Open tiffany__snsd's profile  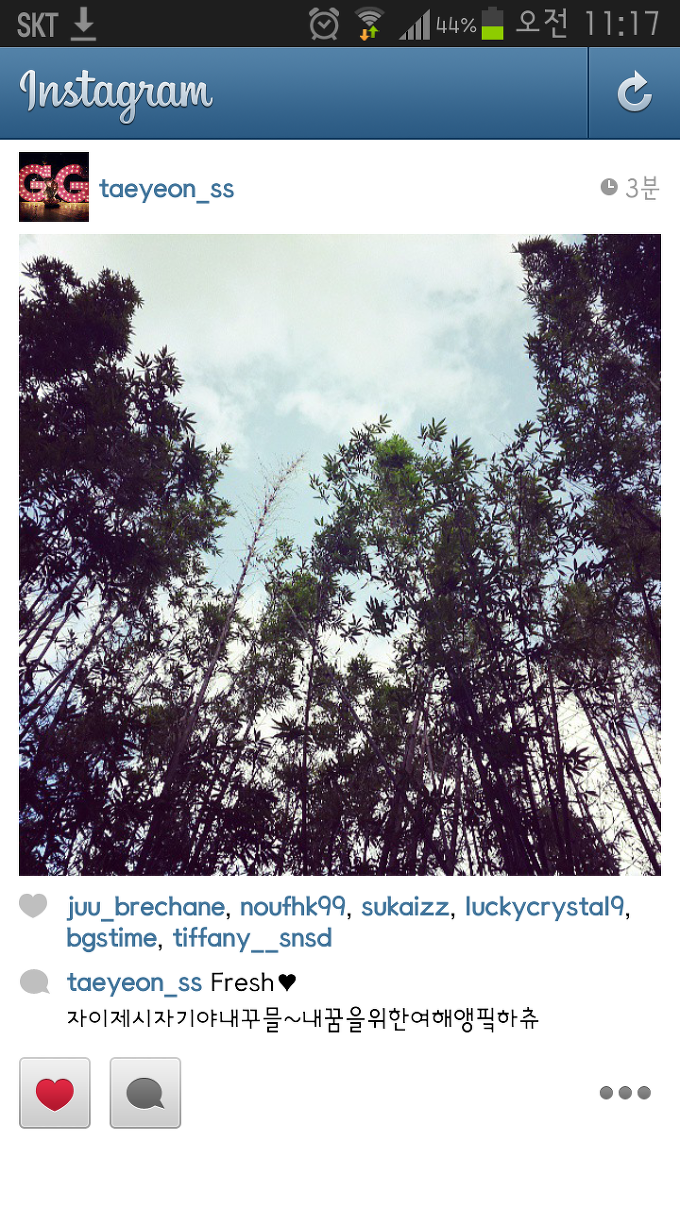[x=252, y=938]
